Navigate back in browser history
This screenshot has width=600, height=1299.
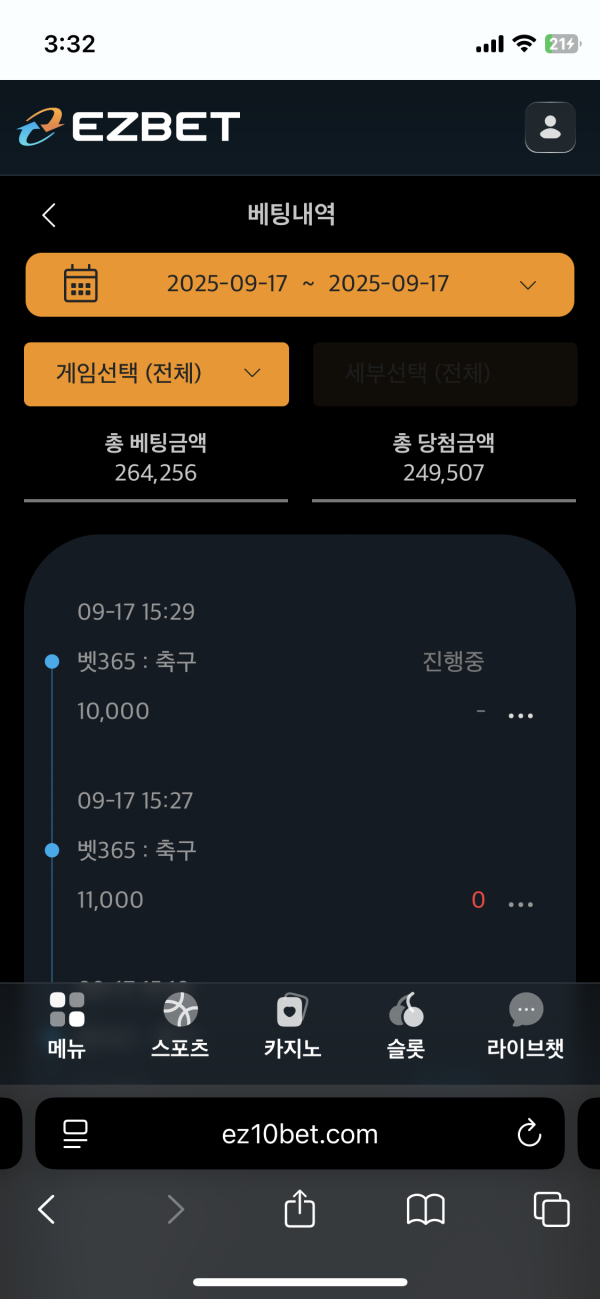(x=46, y=1210)
